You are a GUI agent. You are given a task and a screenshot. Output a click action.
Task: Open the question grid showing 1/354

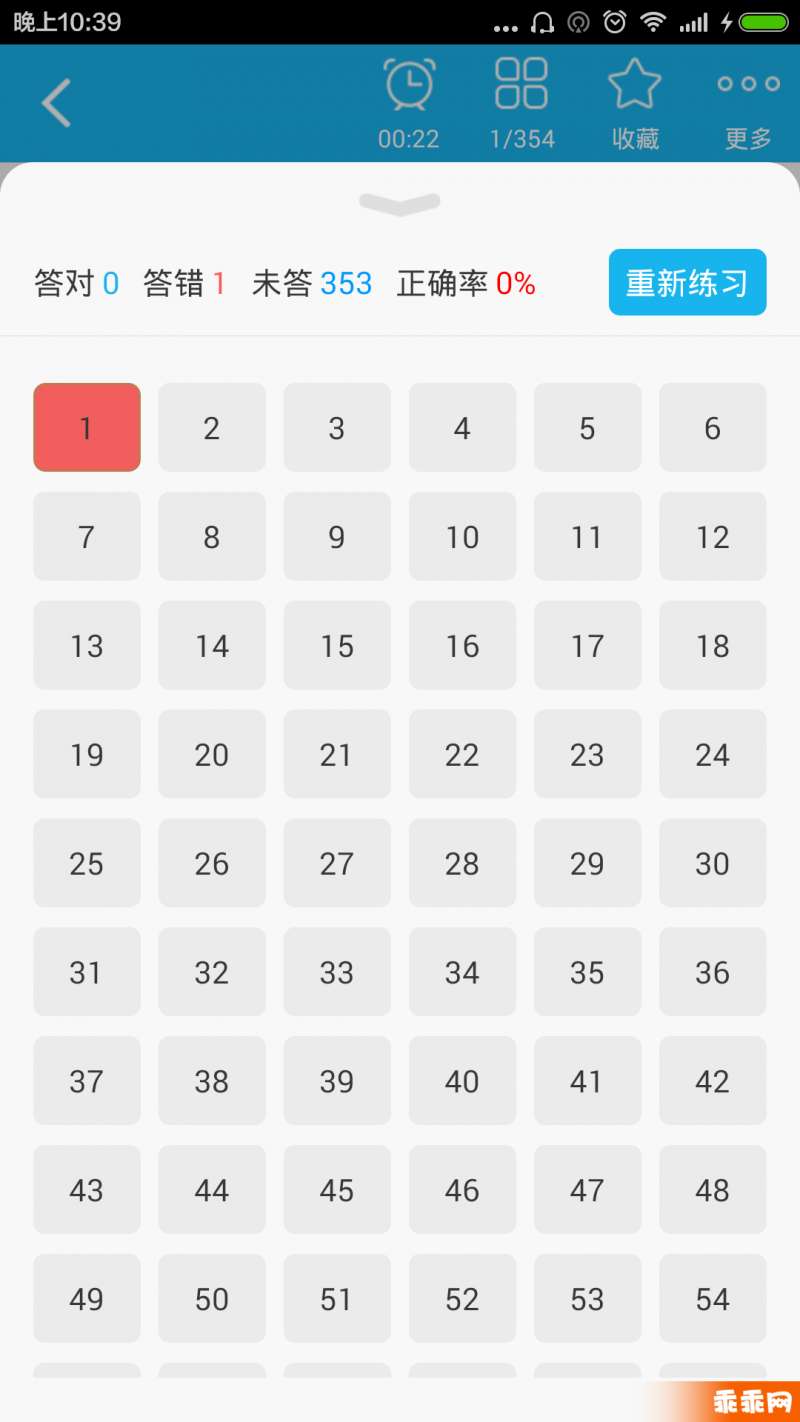click(522, 84)
